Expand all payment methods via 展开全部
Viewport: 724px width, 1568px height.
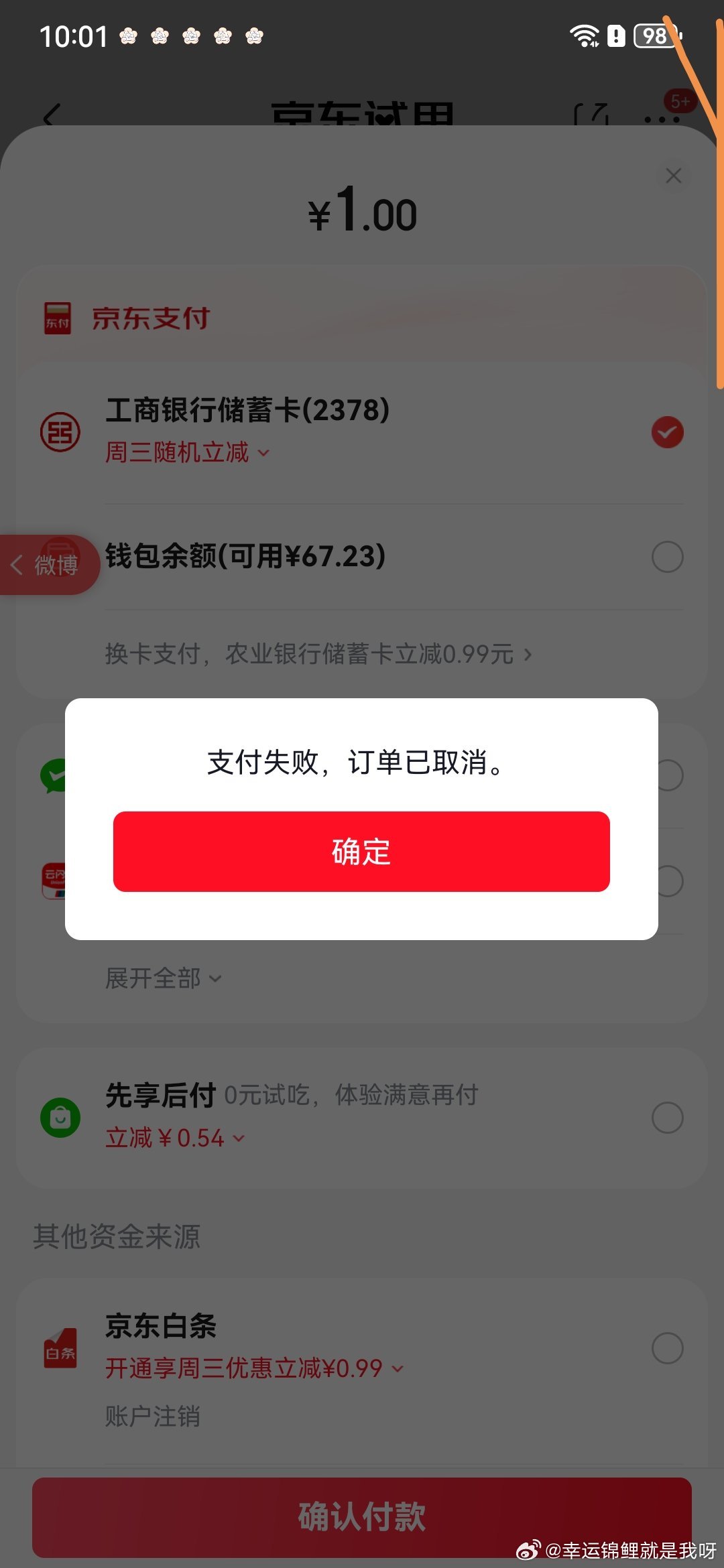pyautogui.click(x=163, y=978)
